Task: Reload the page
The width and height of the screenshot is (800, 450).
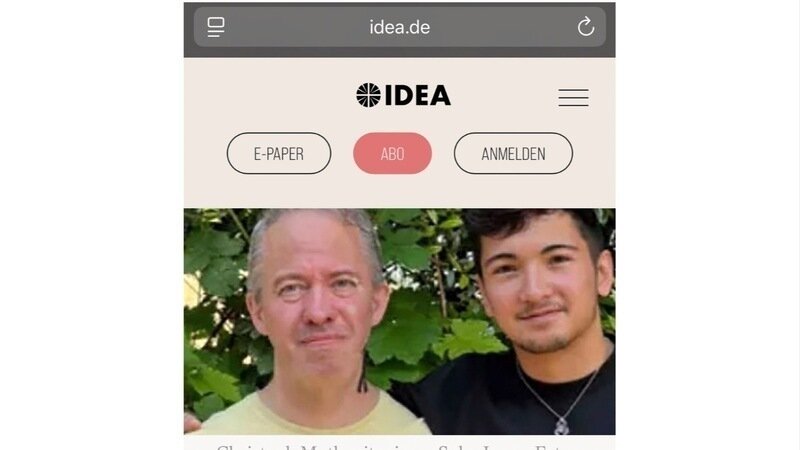Action: point(586,28)
